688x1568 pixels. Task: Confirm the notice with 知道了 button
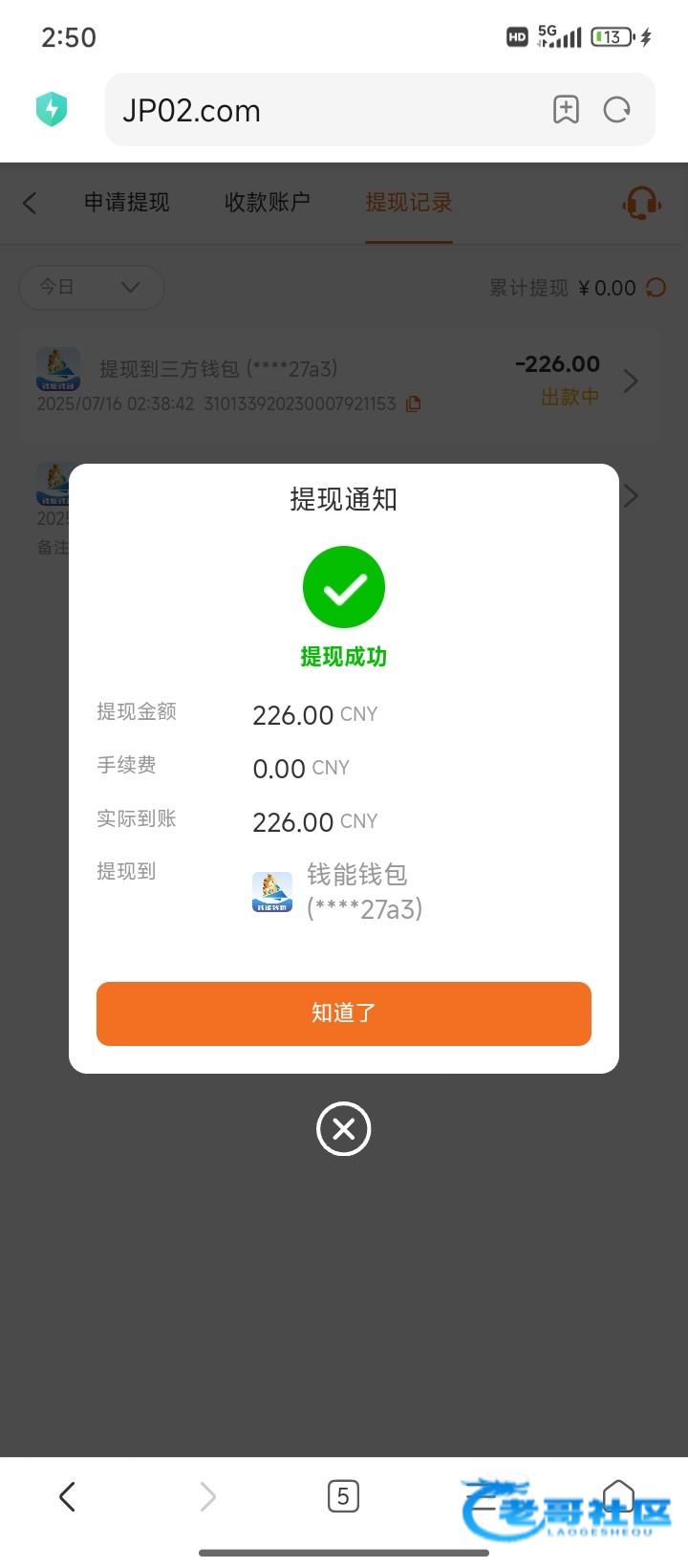pyautogui.click(x=344, y=1013)
